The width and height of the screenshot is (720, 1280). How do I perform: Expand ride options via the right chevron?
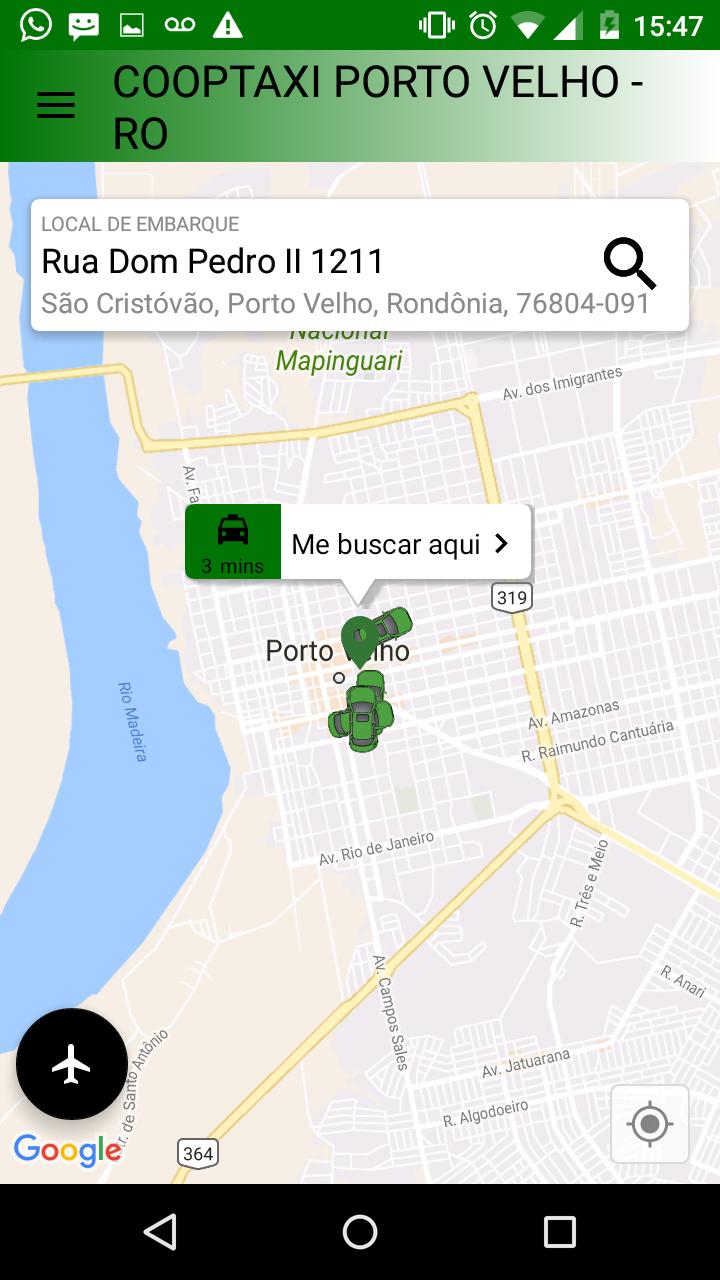(499, 542)
